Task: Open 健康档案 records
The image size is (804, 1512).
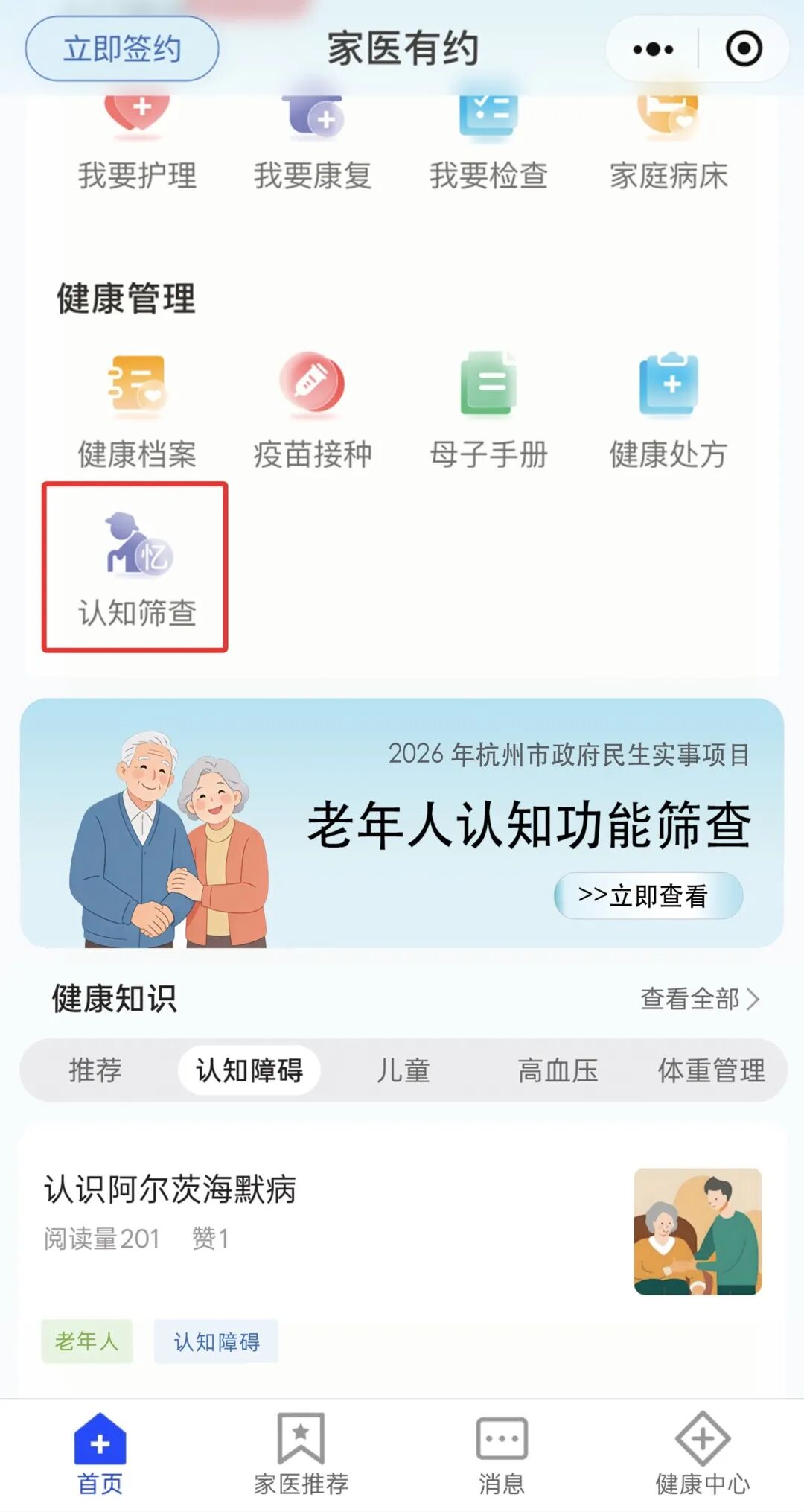Action: click(138, 411)
